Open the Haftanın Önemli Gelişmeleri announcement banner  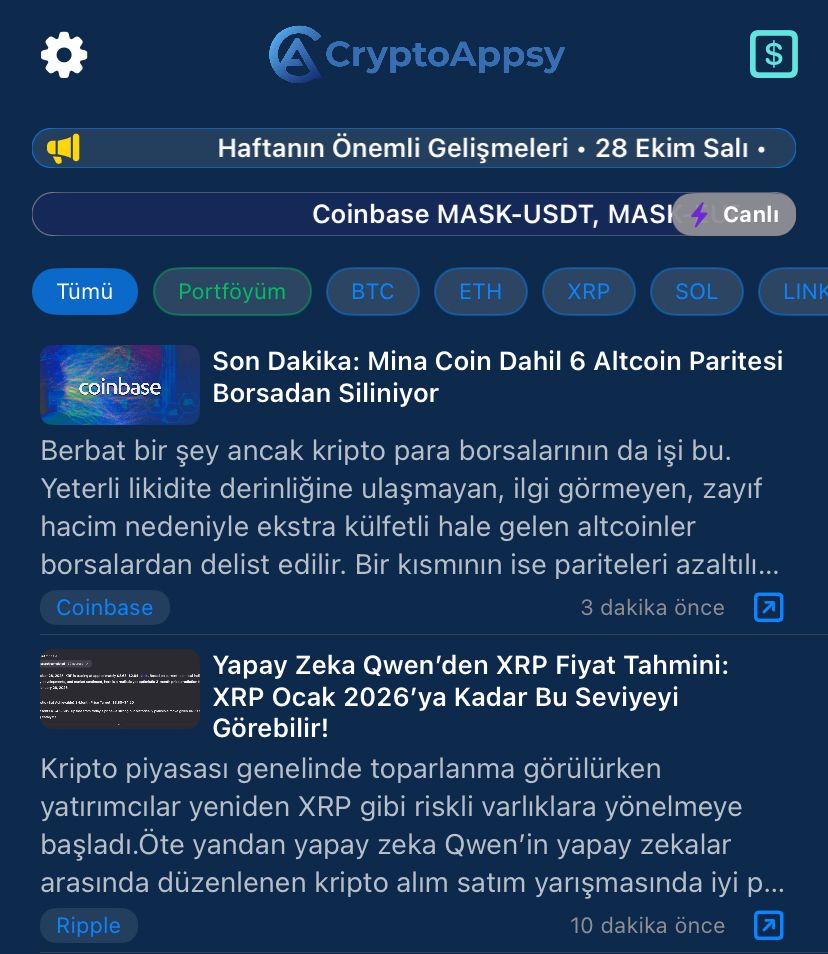[414, 149]
